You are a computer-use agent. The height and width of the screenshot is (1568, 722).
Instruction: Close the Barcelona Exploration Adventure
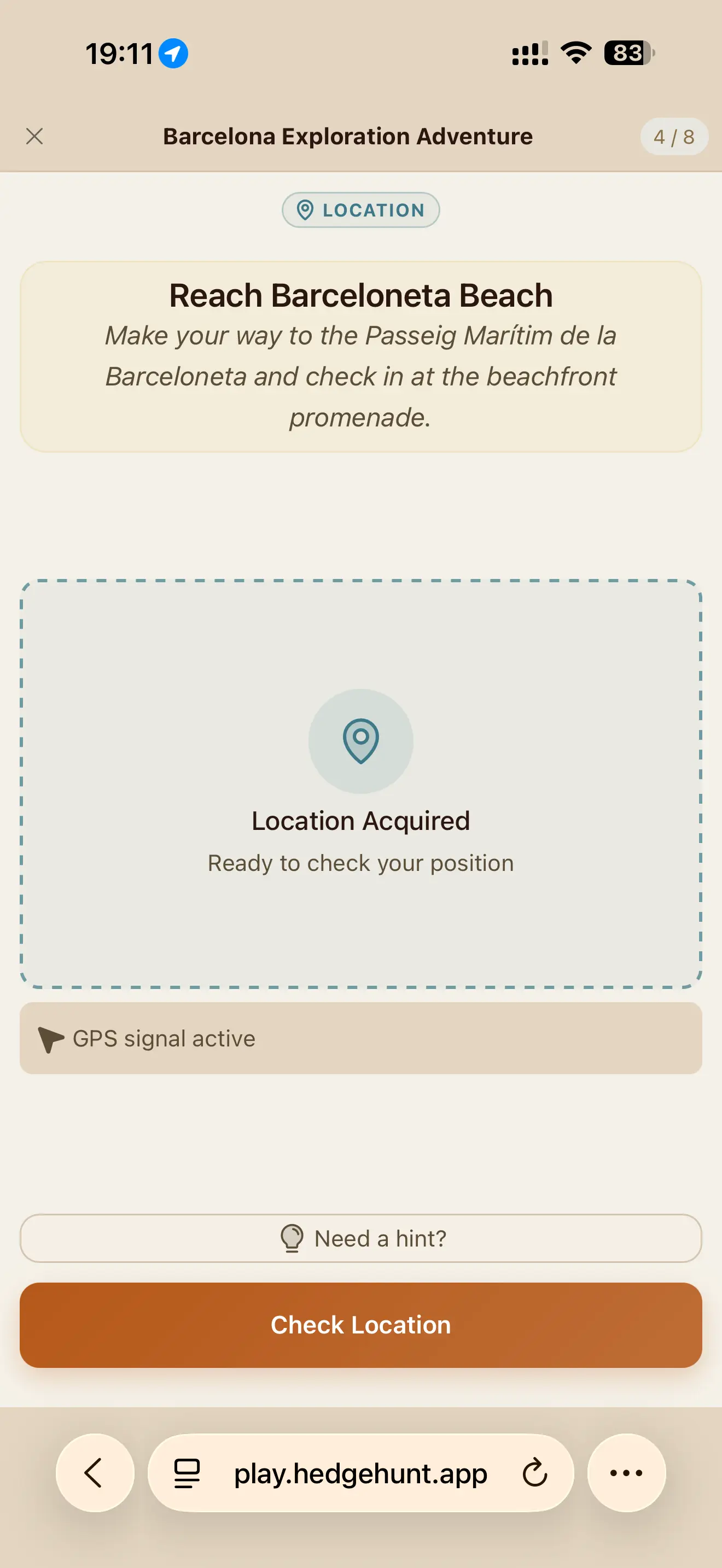[x=34, y=136]
